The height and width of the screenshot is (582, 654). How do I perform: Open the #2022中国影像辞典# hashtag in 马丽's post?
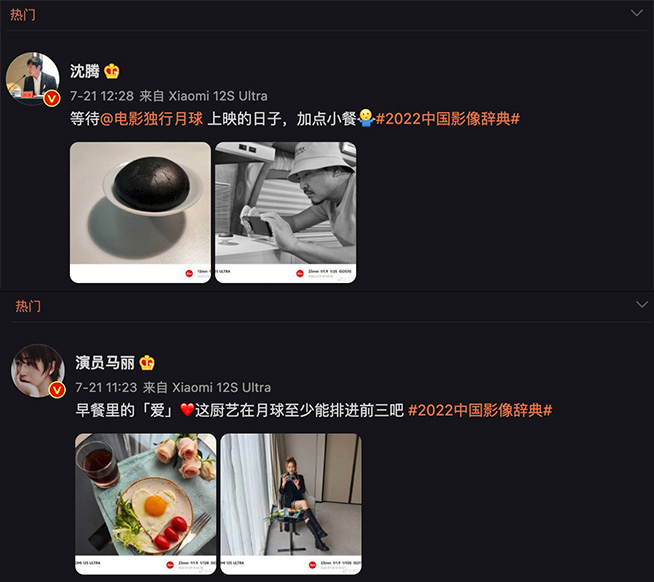(480, 410)
